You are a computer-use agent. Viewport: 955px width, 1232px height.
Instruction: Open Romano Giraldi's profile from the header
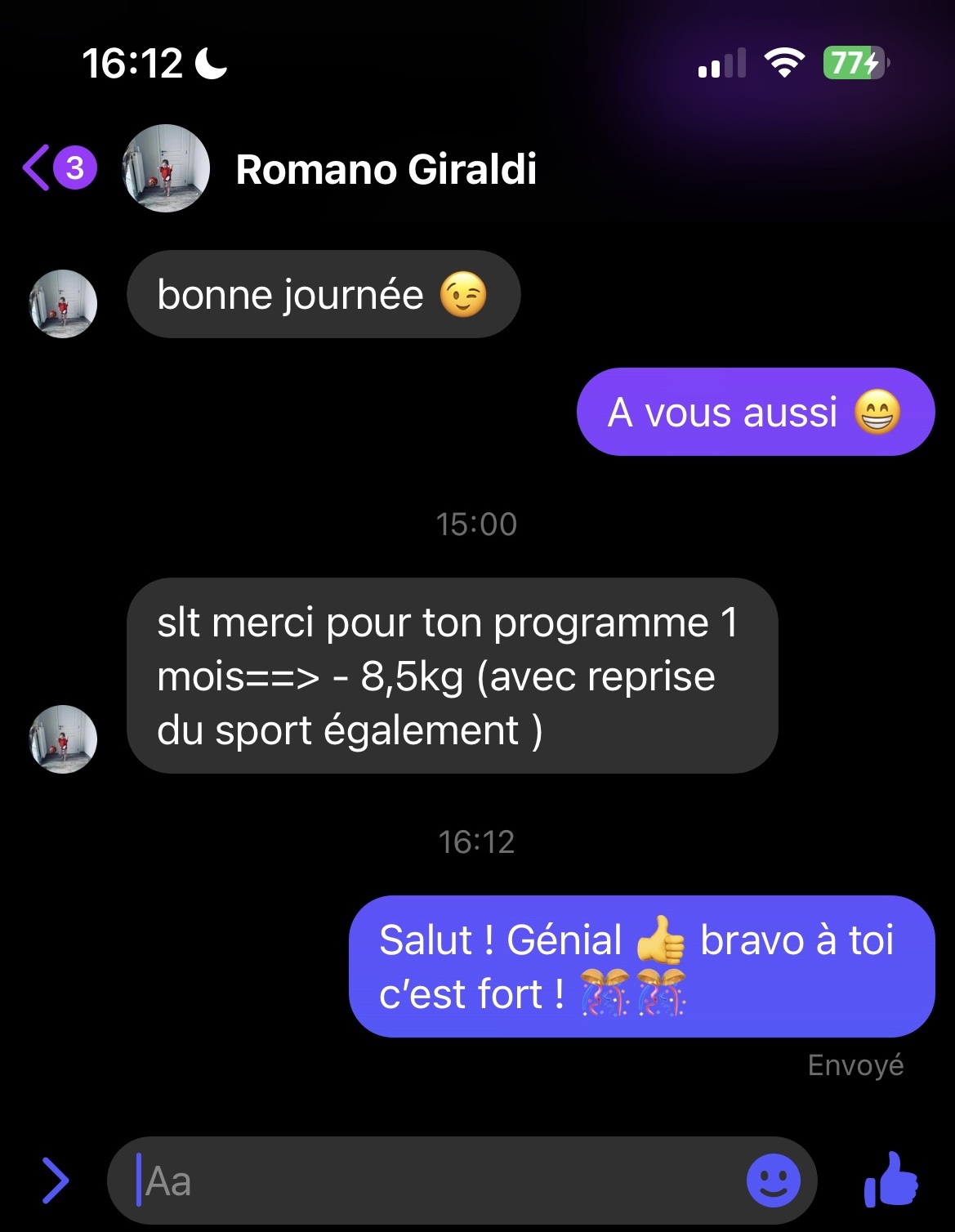386,169
